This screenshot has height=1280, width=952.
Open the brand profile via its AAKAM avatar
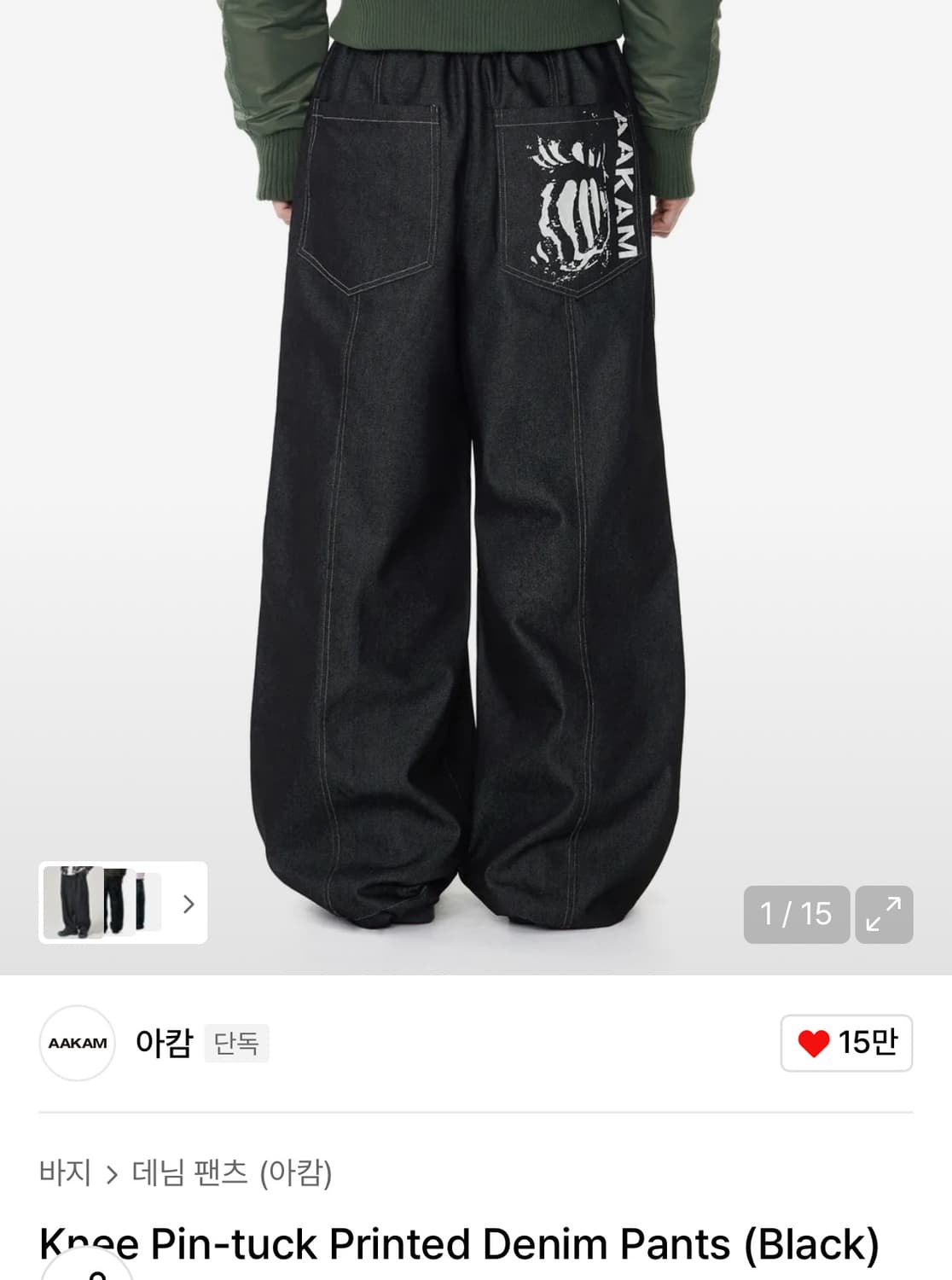[x=78, y=1044]
